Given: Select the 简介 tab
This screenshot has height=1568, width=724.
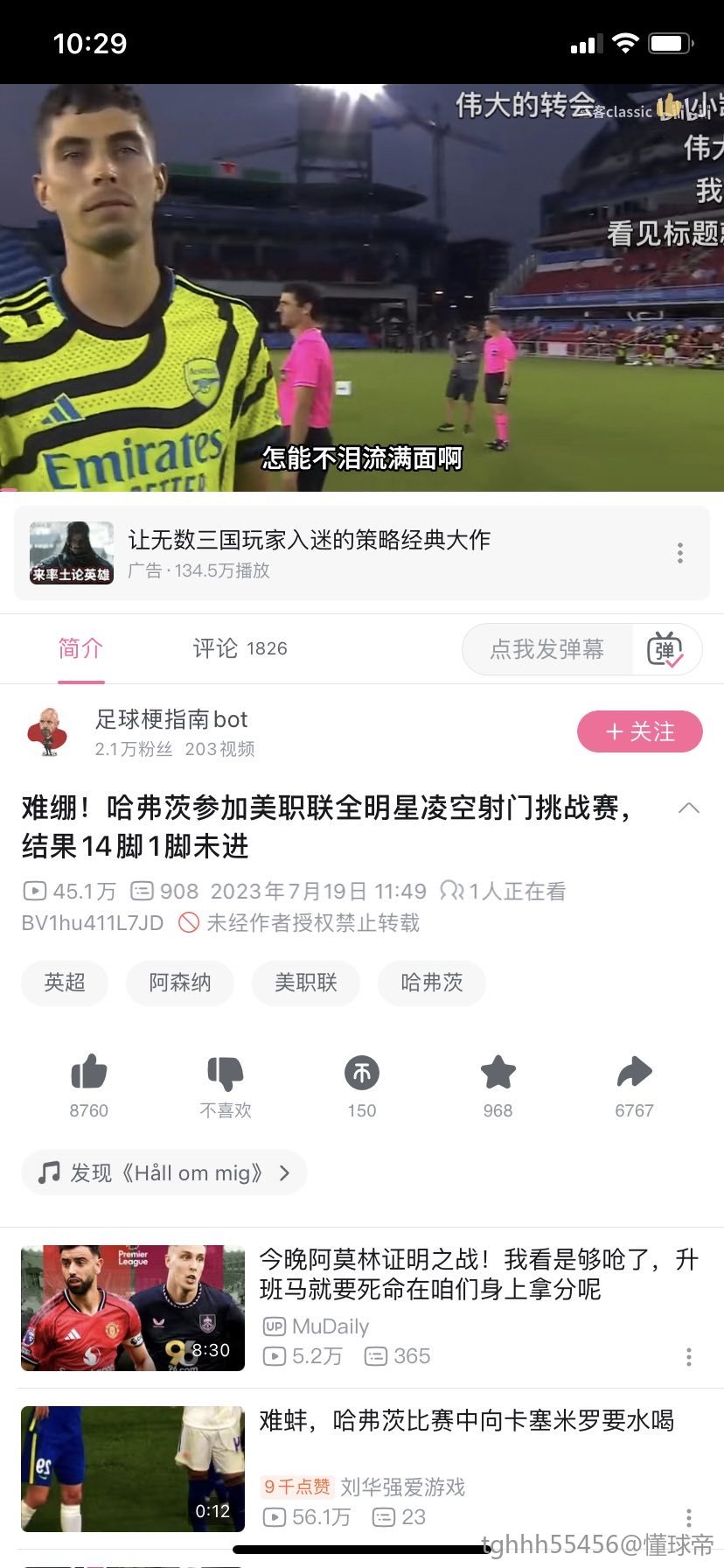Looking at the screenshot, I should (x=80, y=648).
